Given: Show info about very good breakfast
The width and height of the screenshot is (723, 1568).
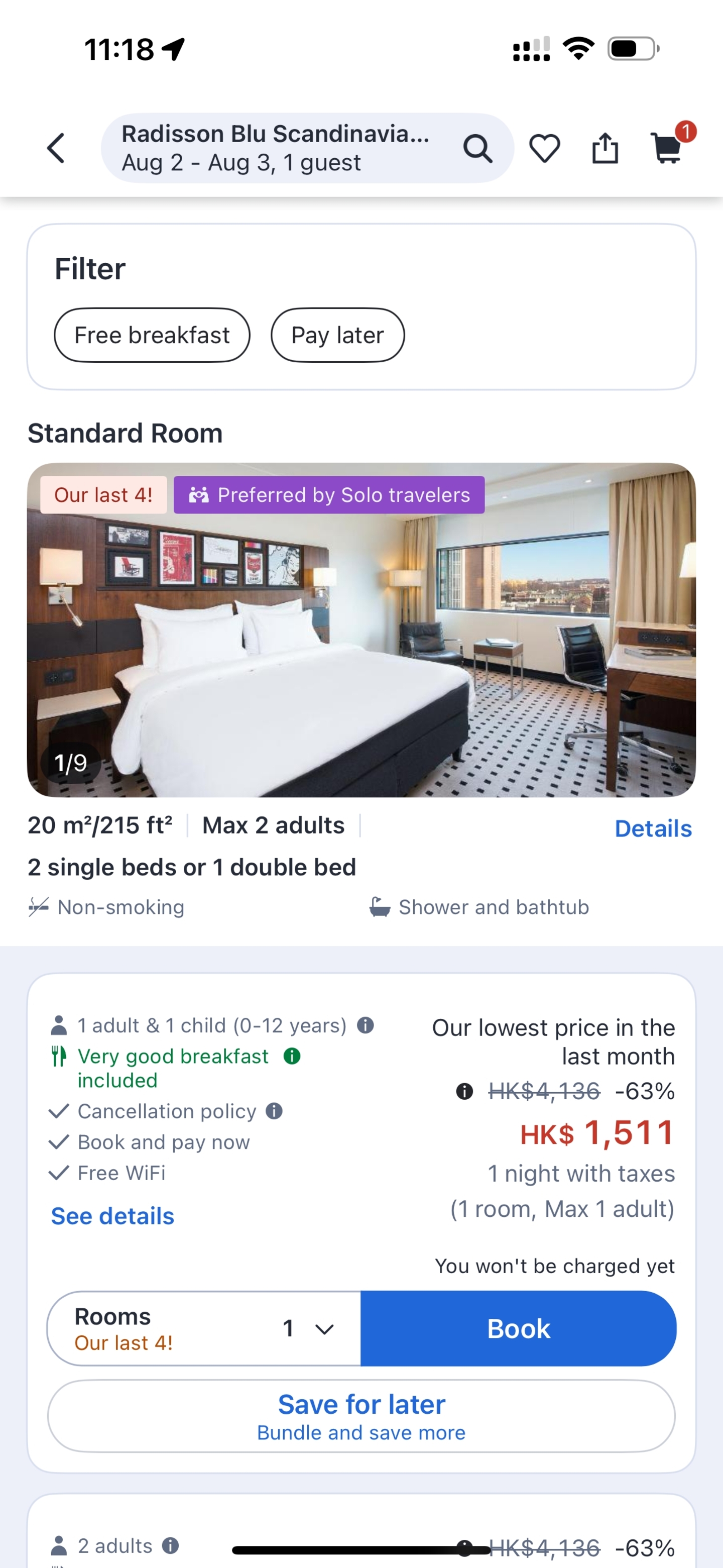Looking at the screenshot, I should pyautogui.click(x=292, y=1056).
